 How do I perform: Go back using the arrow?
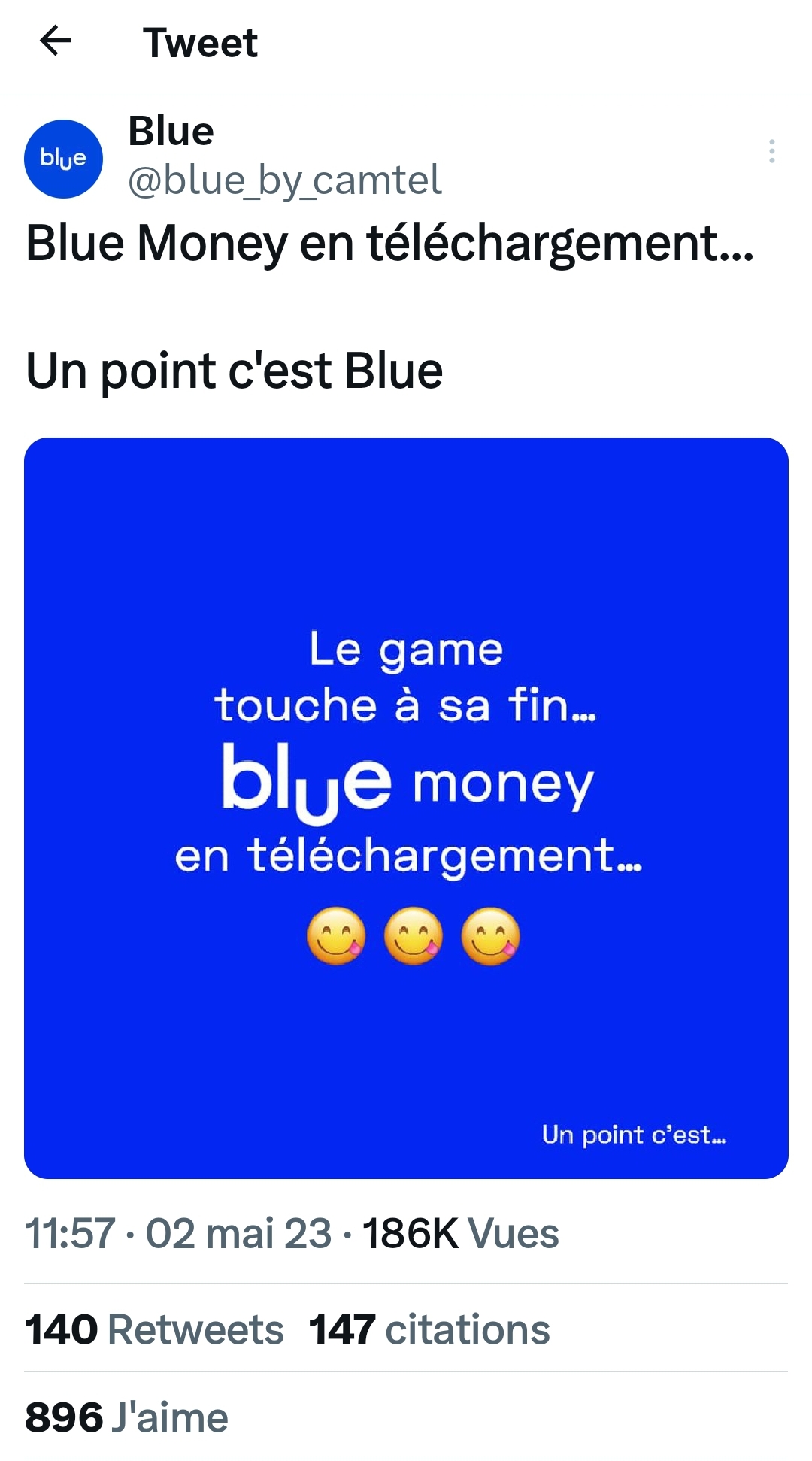point(56,41)
